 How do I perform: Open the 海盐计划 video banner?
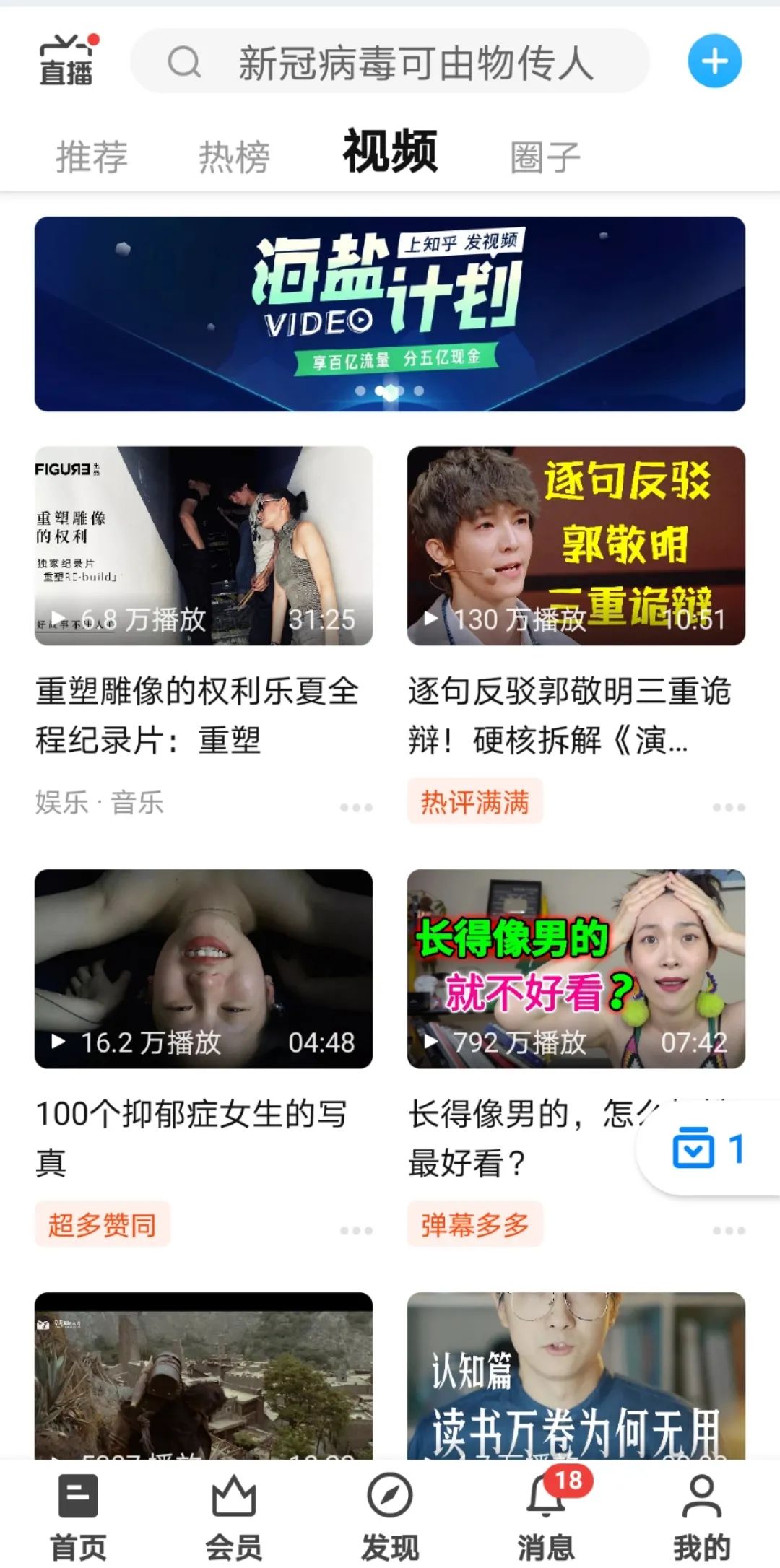(x=390, y=314)
